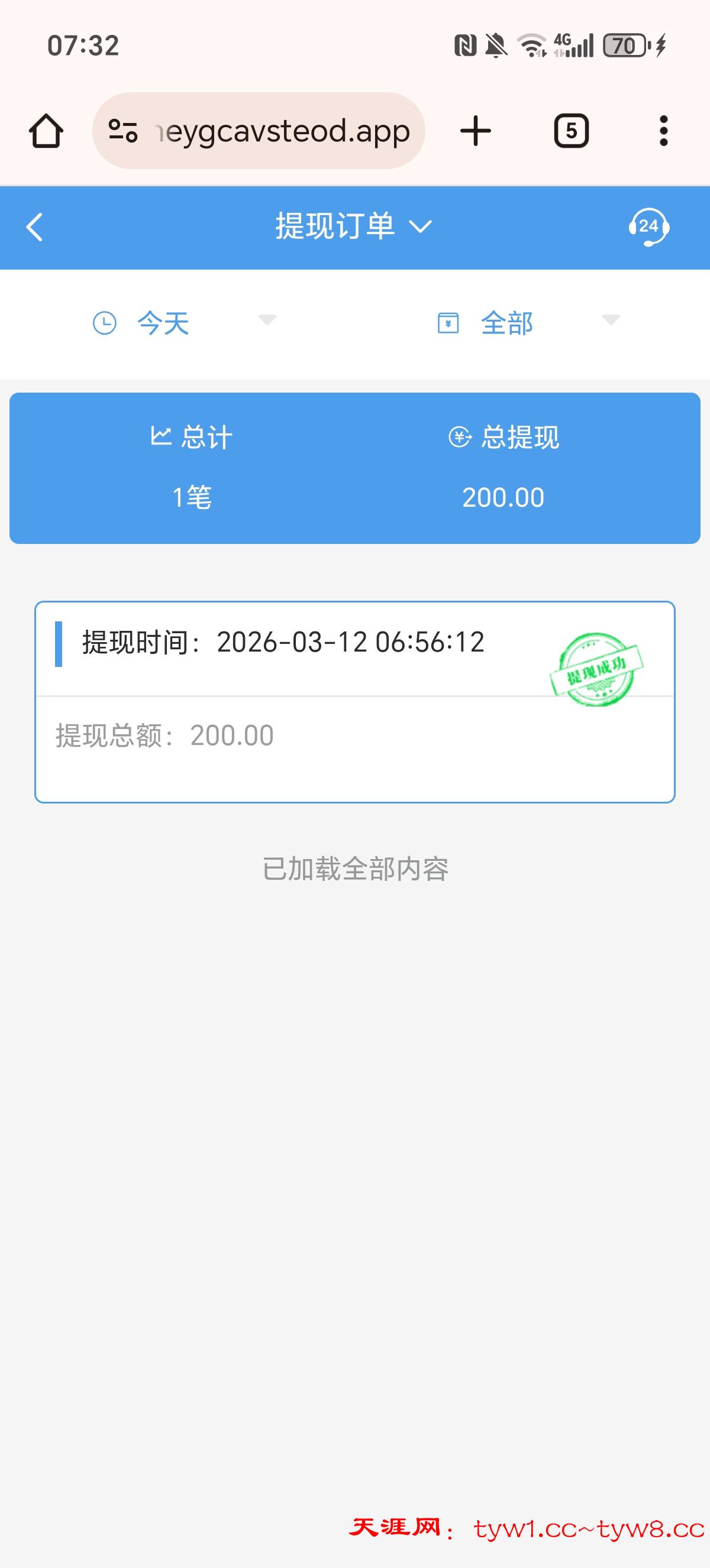Tap the wallet icon beside 全部 filter
This screenshot has height=1568, width=710.
tap(448, 323)
